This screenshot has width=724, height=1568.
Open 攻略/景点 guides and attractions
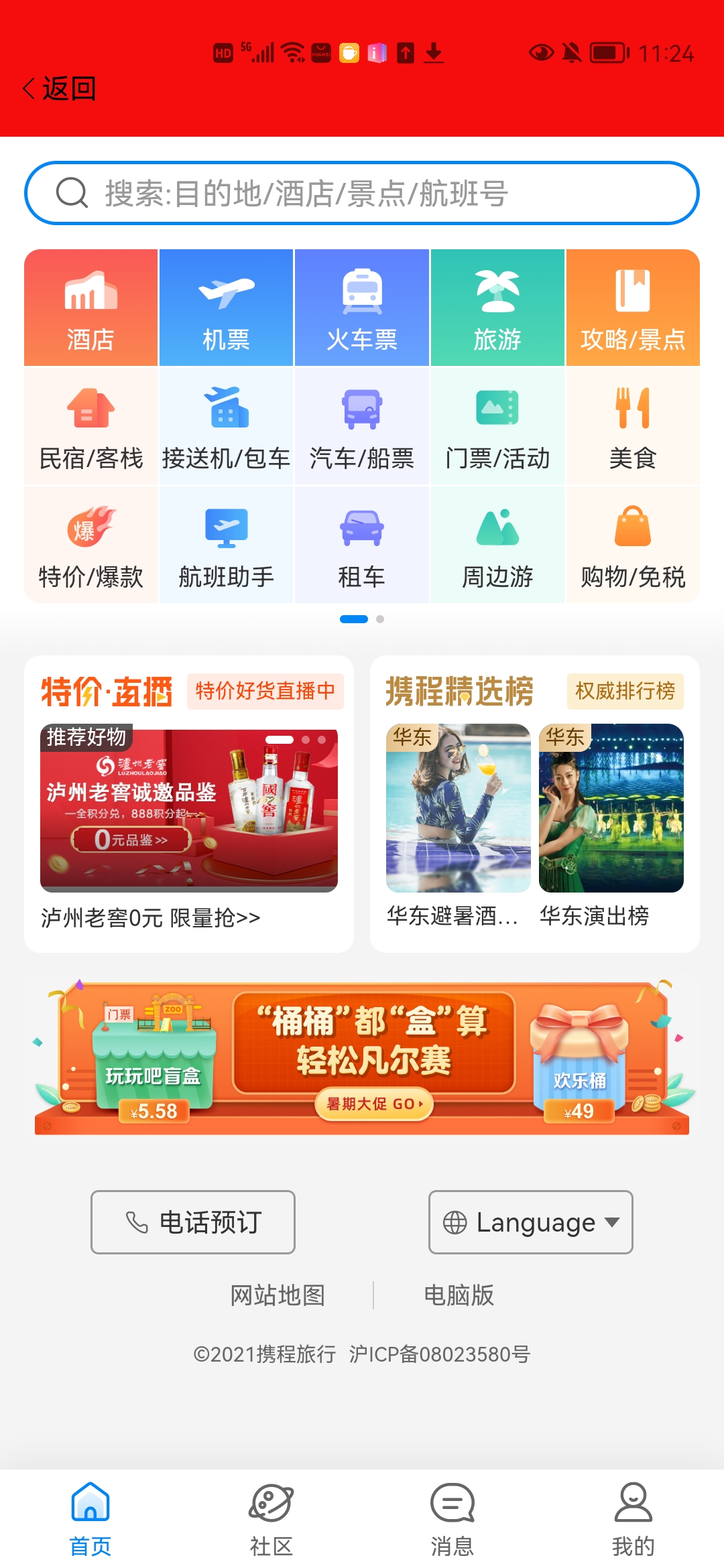633,308
